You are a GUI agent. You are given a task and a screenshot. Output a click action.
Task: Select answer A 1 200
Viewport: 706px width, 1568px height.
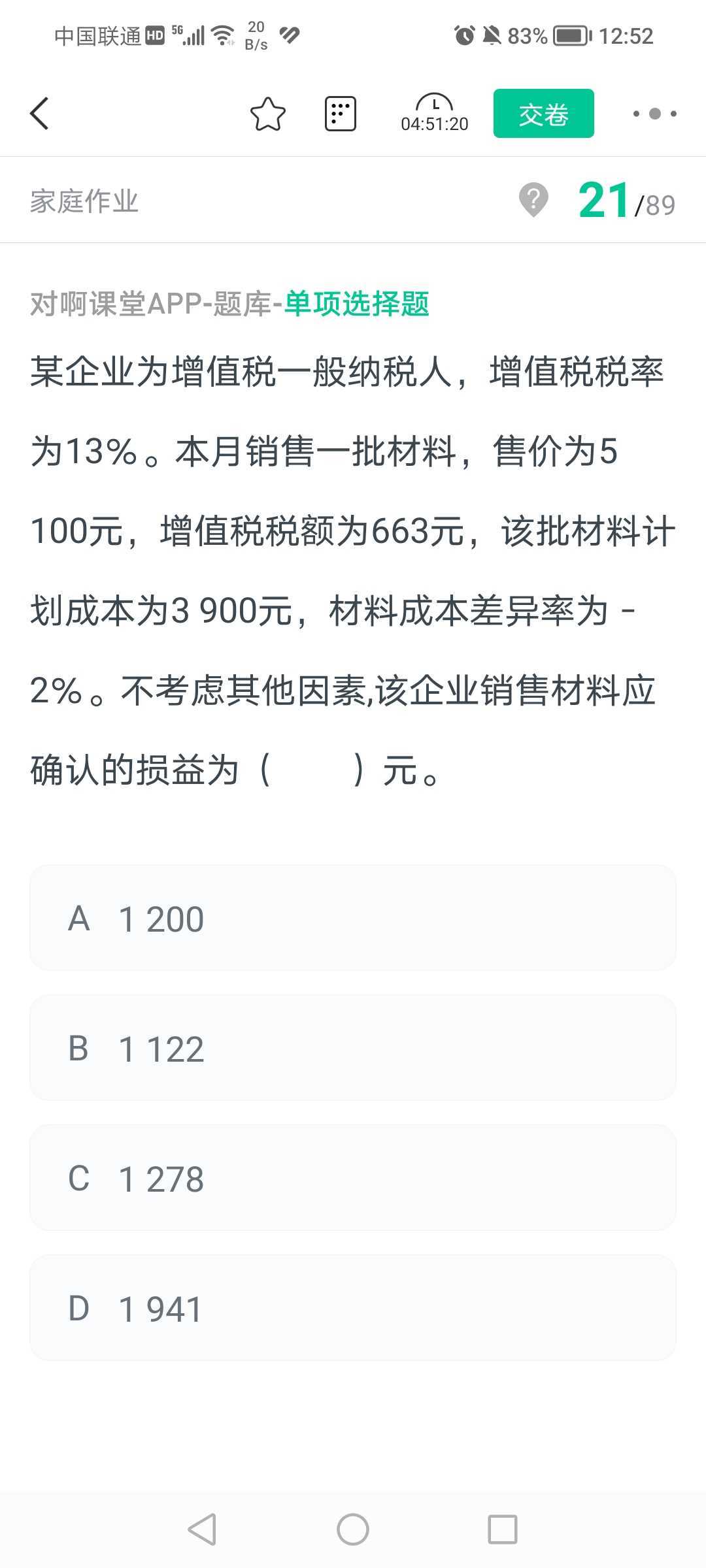(x=353, y=918)
